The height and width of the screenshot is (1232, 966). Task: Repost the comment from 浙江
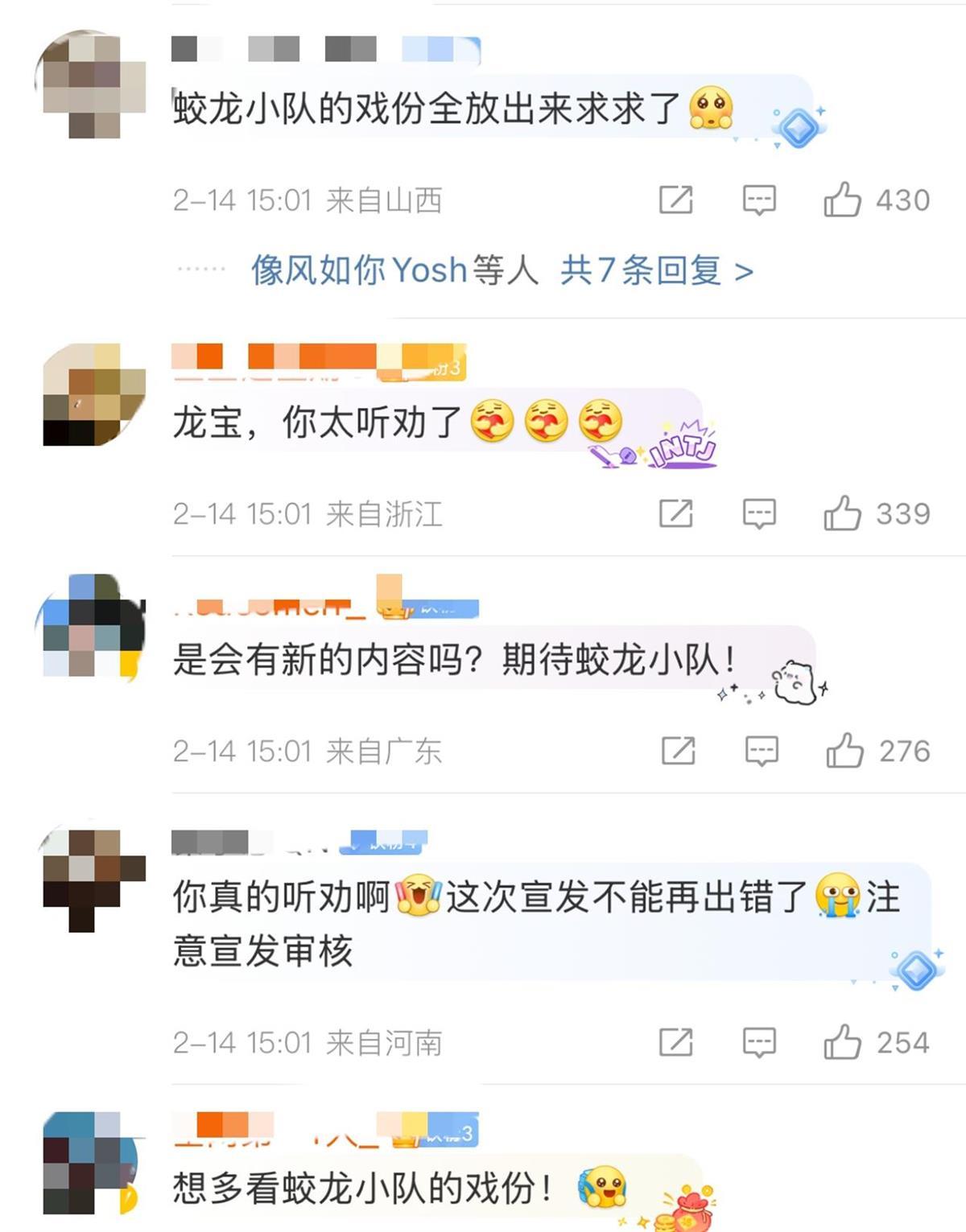675,513
